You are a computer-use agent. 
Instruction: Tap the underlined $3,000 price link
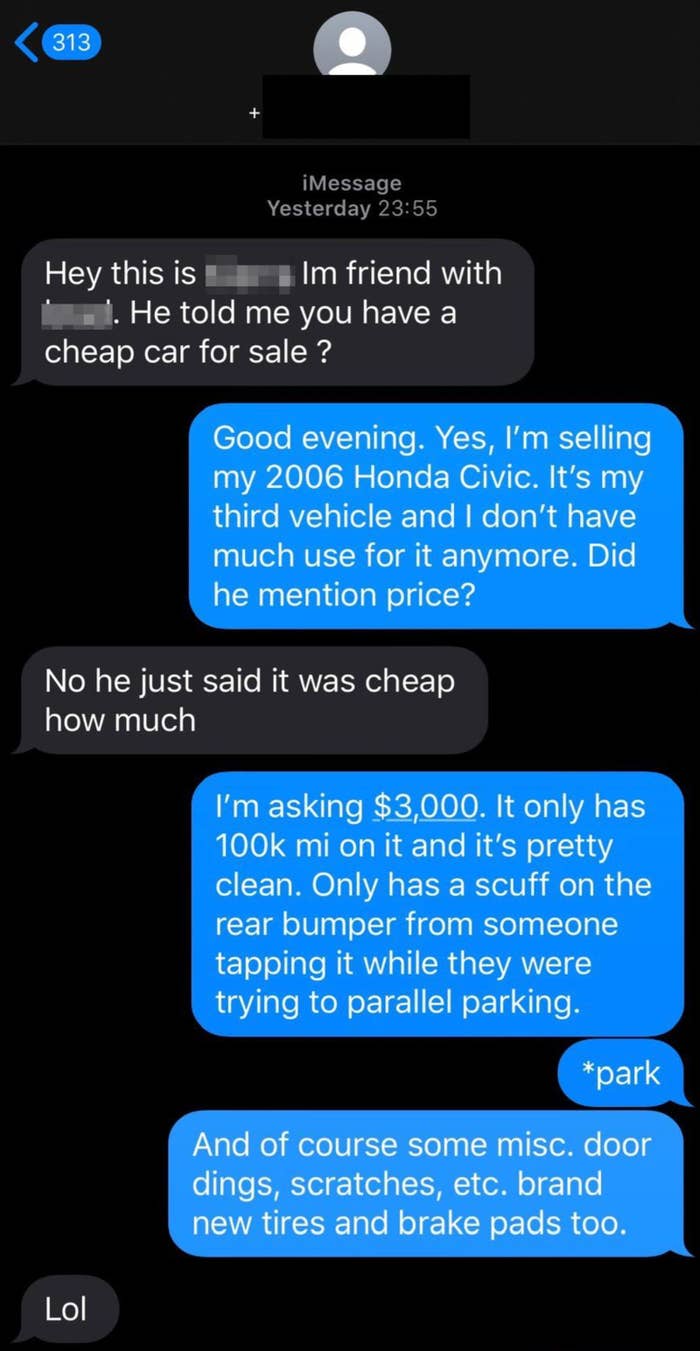[416, 807]
